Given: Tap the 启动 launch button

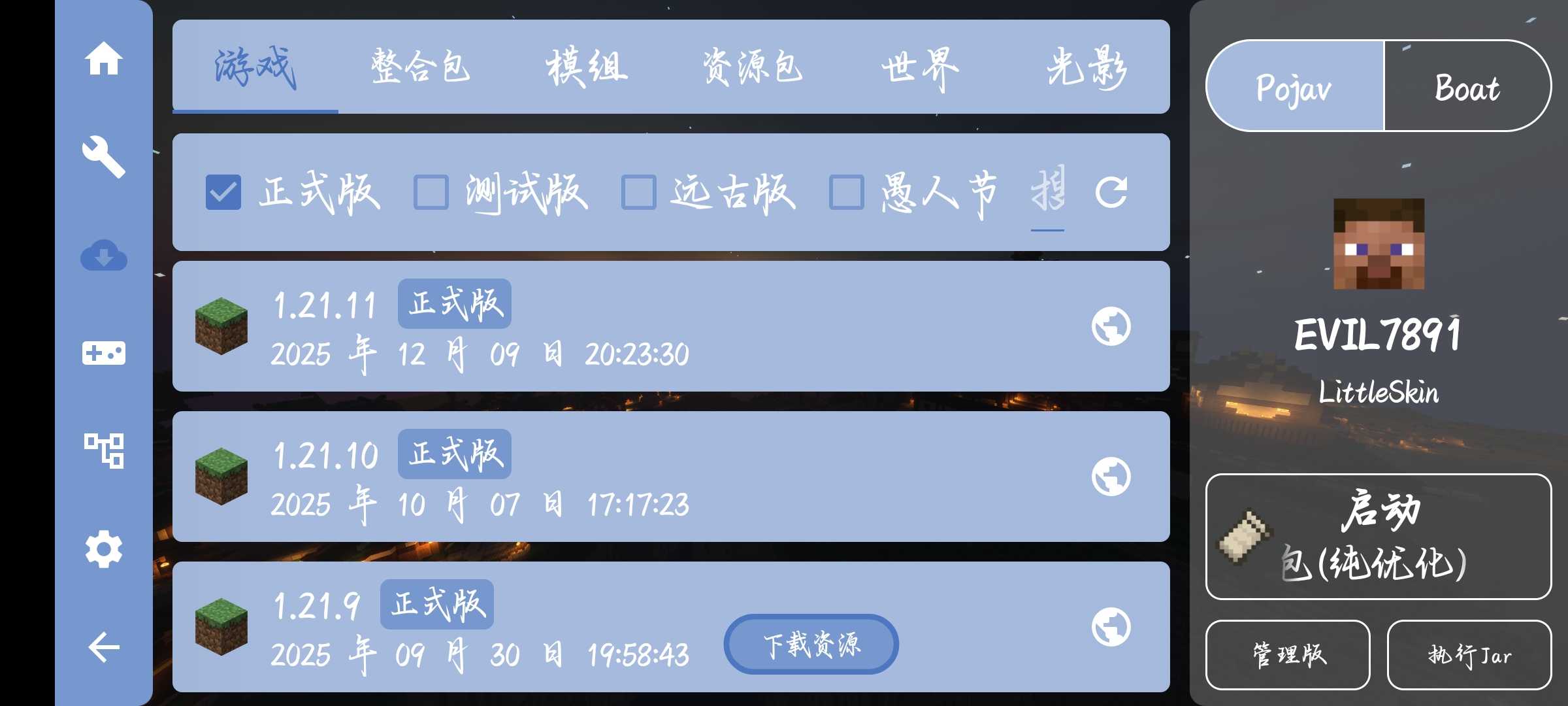Looking at the screenshot, I should 1379,536.
